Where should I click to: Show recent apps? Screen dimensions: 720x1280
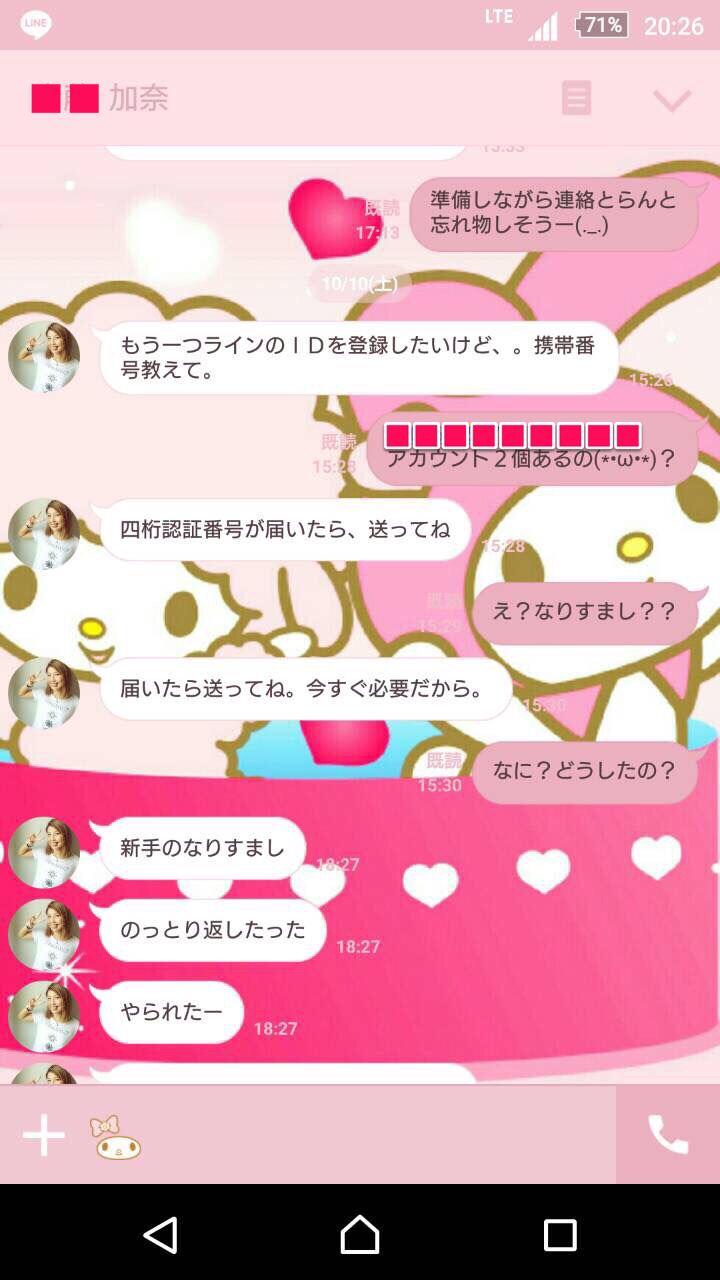[559, 1235]
